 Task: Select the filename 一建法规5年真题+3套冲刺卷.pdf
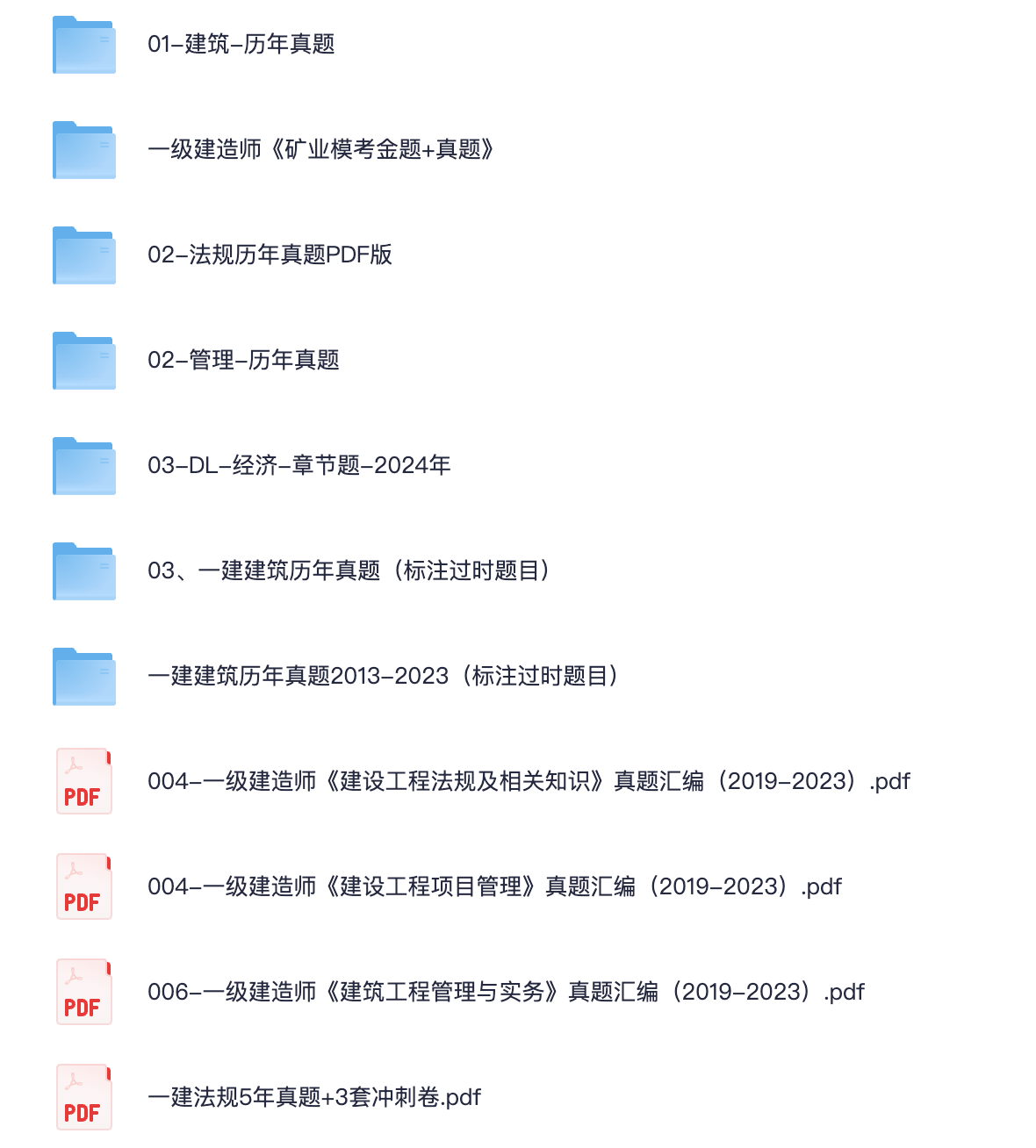313,1095
